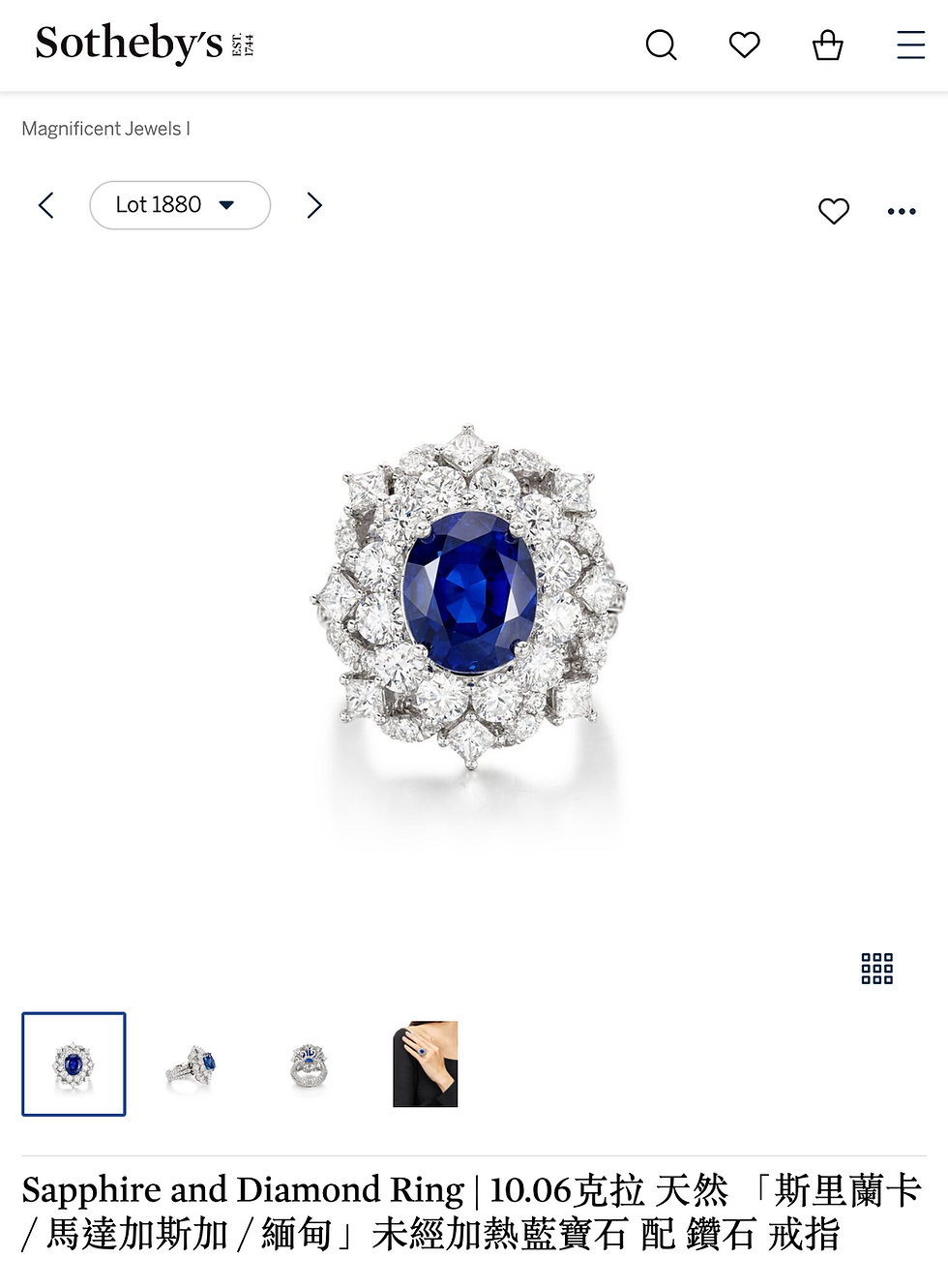Open the image grid view
The width and height of the screenshot is (948, 1288).
click(x=876, y=968)
